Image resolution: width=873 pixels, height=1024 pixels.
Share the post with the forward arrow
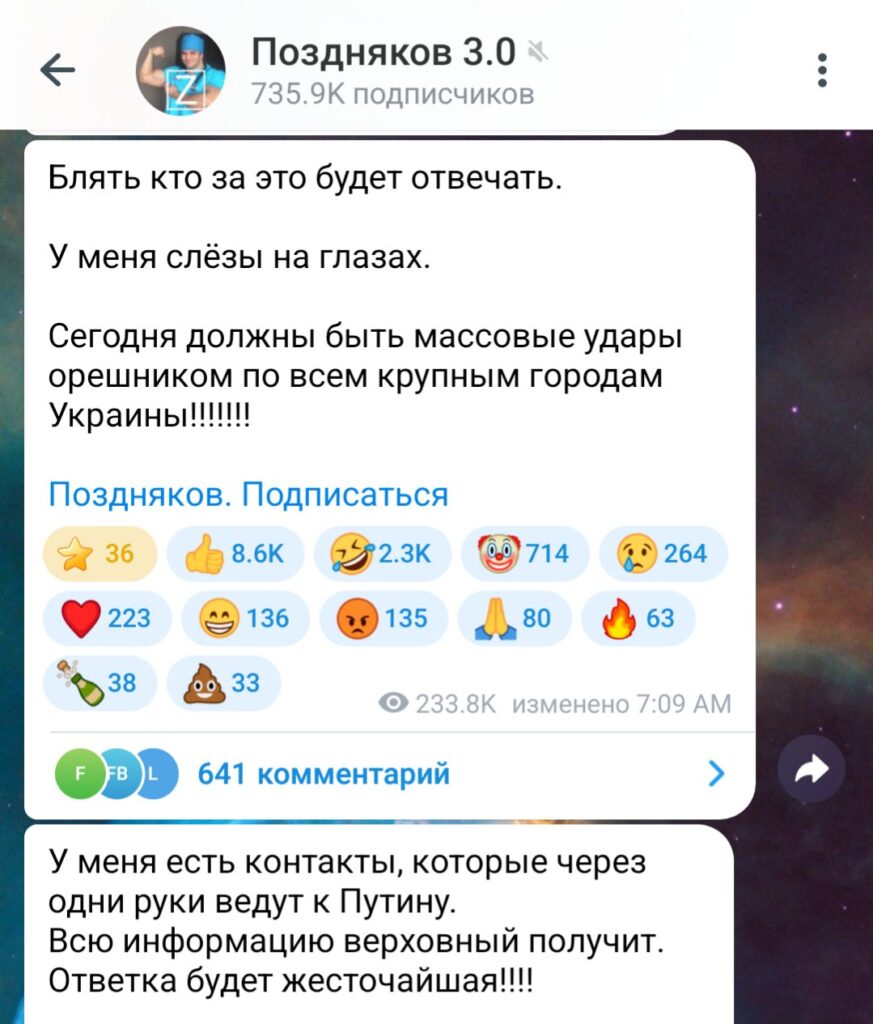[x=811, y=769]
